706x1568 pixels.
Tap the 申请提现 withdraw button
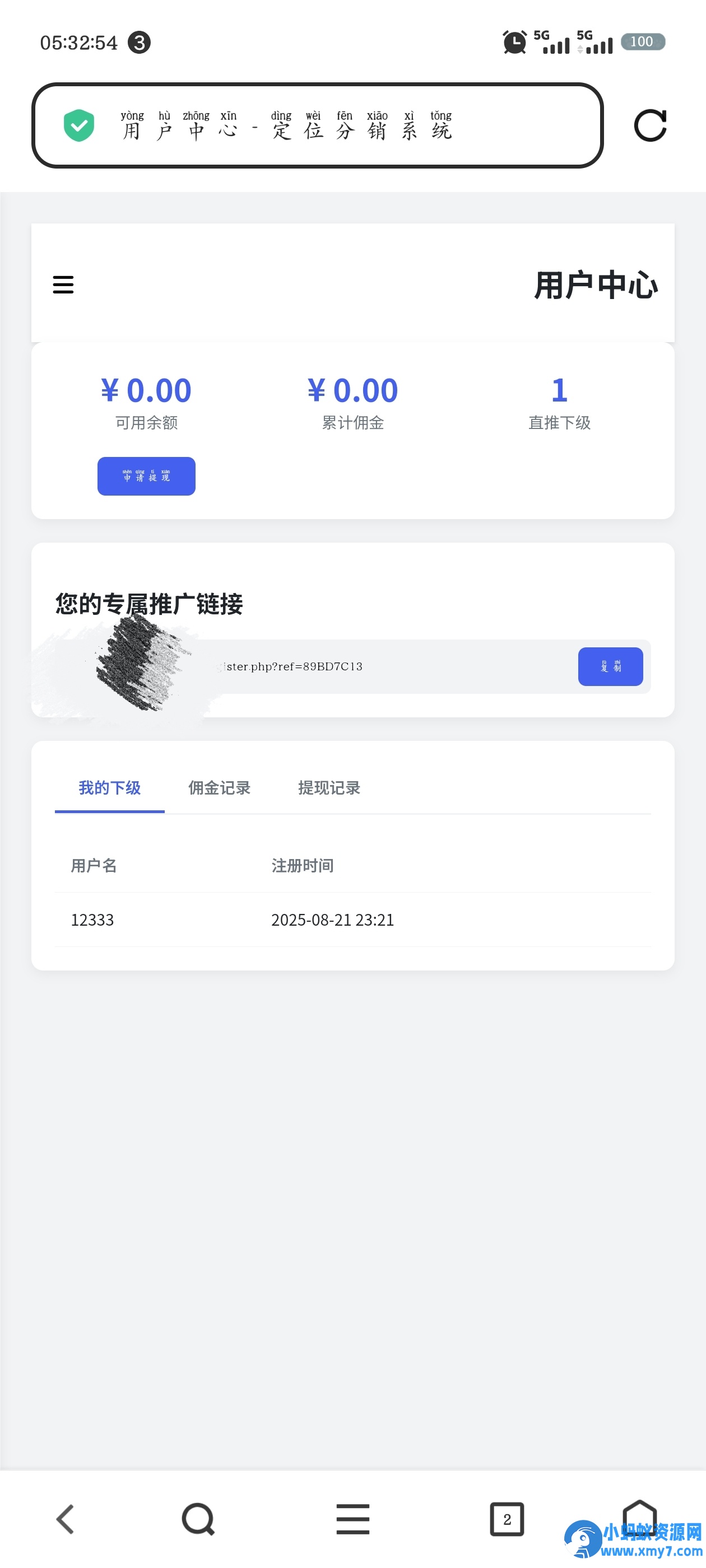pos(146,476)
